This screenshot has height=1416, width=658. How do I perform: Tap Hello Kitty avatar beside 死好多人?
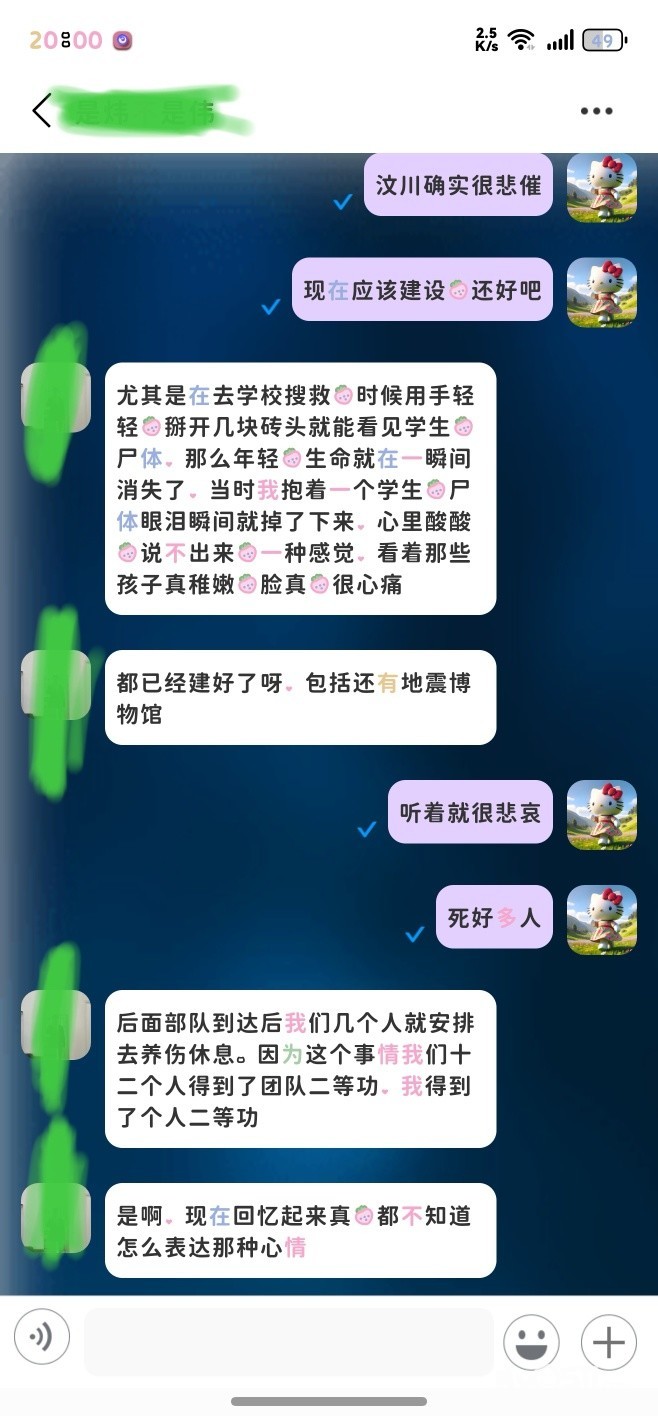[601, 919]
